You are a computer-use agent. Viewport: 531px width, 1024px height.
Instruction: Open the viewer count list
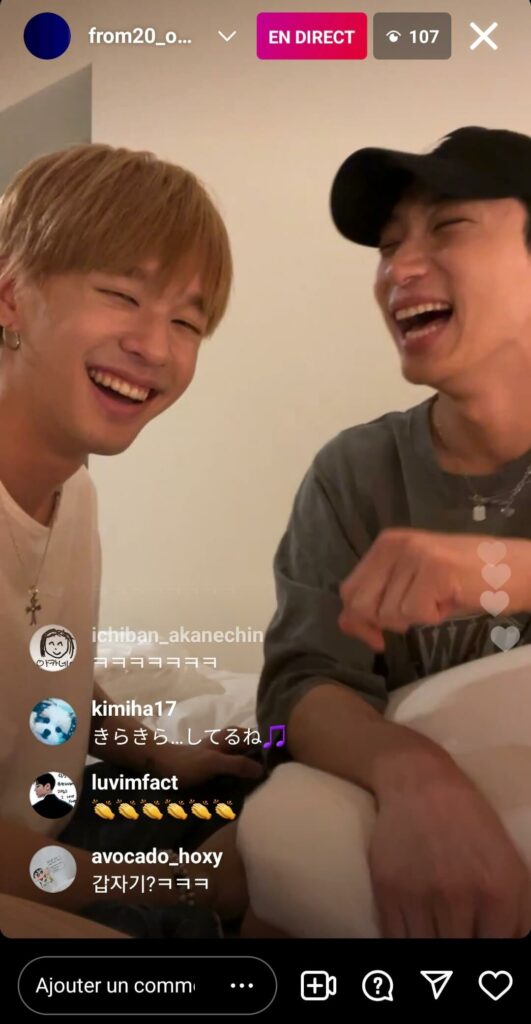coord(412,36)
